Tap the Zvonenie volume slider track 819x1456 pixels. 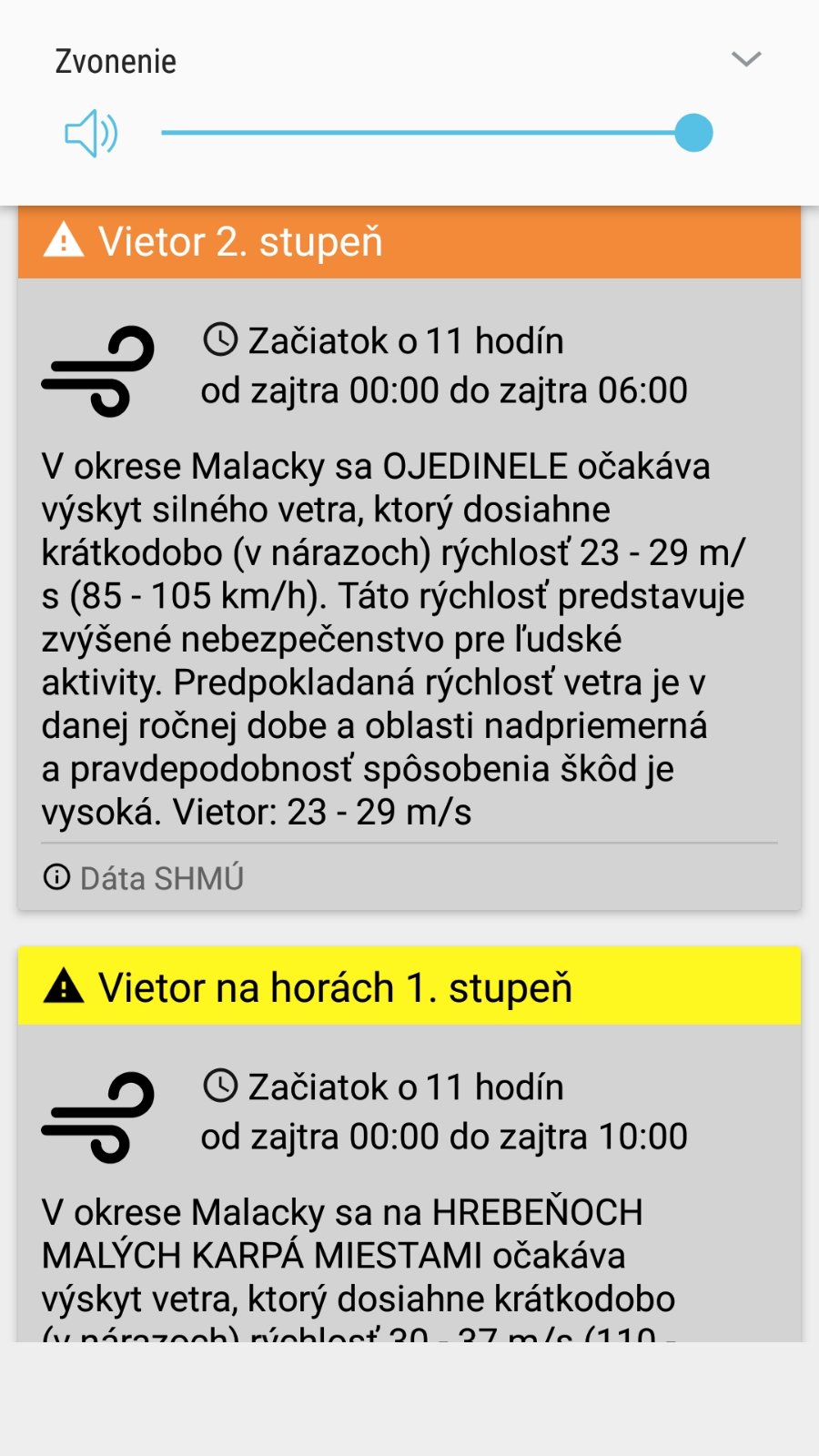pyautogui.click(x=419, y=133)
